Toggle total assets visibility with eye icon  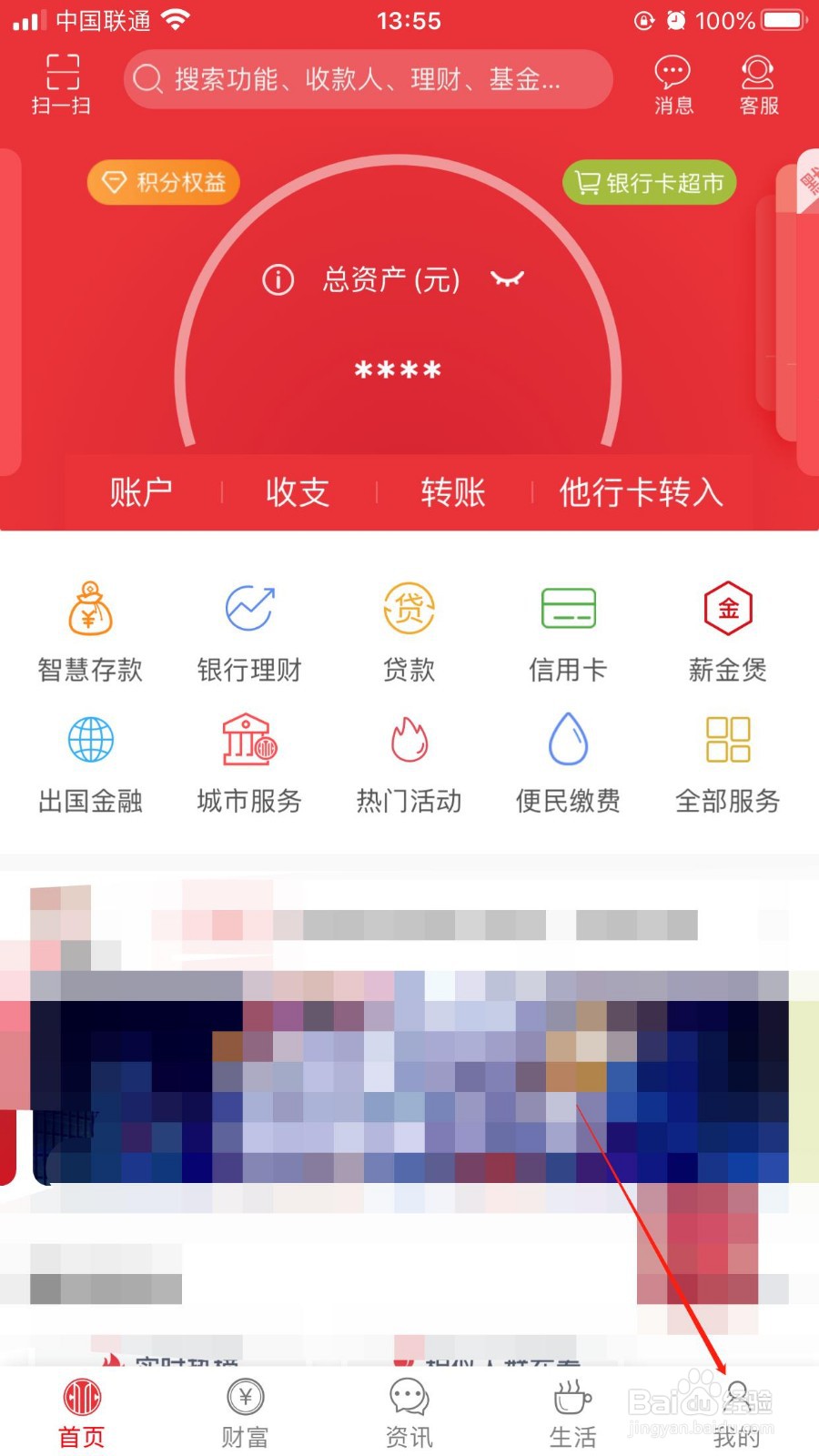(507, 280)
